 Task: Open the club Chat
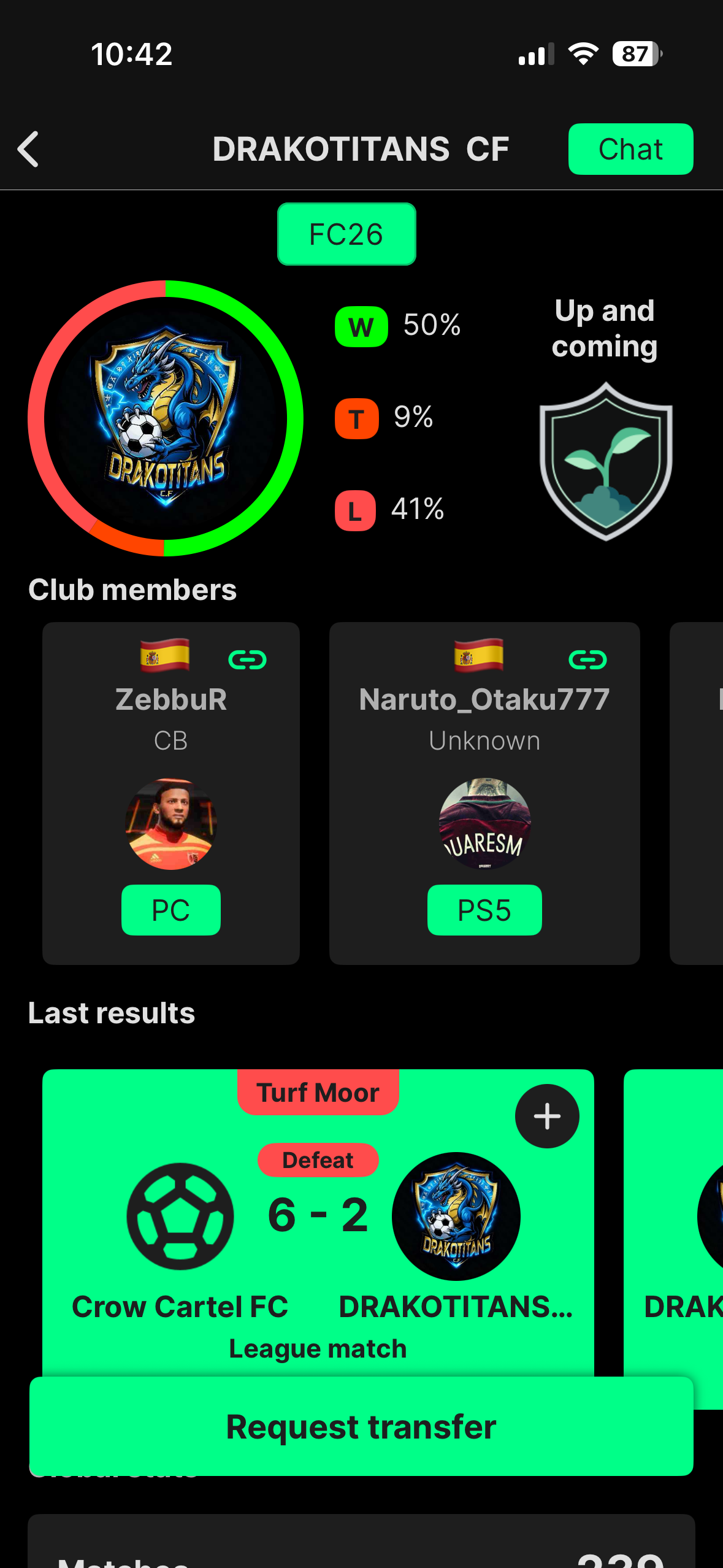pyautogui.click(x=630, y=149)
